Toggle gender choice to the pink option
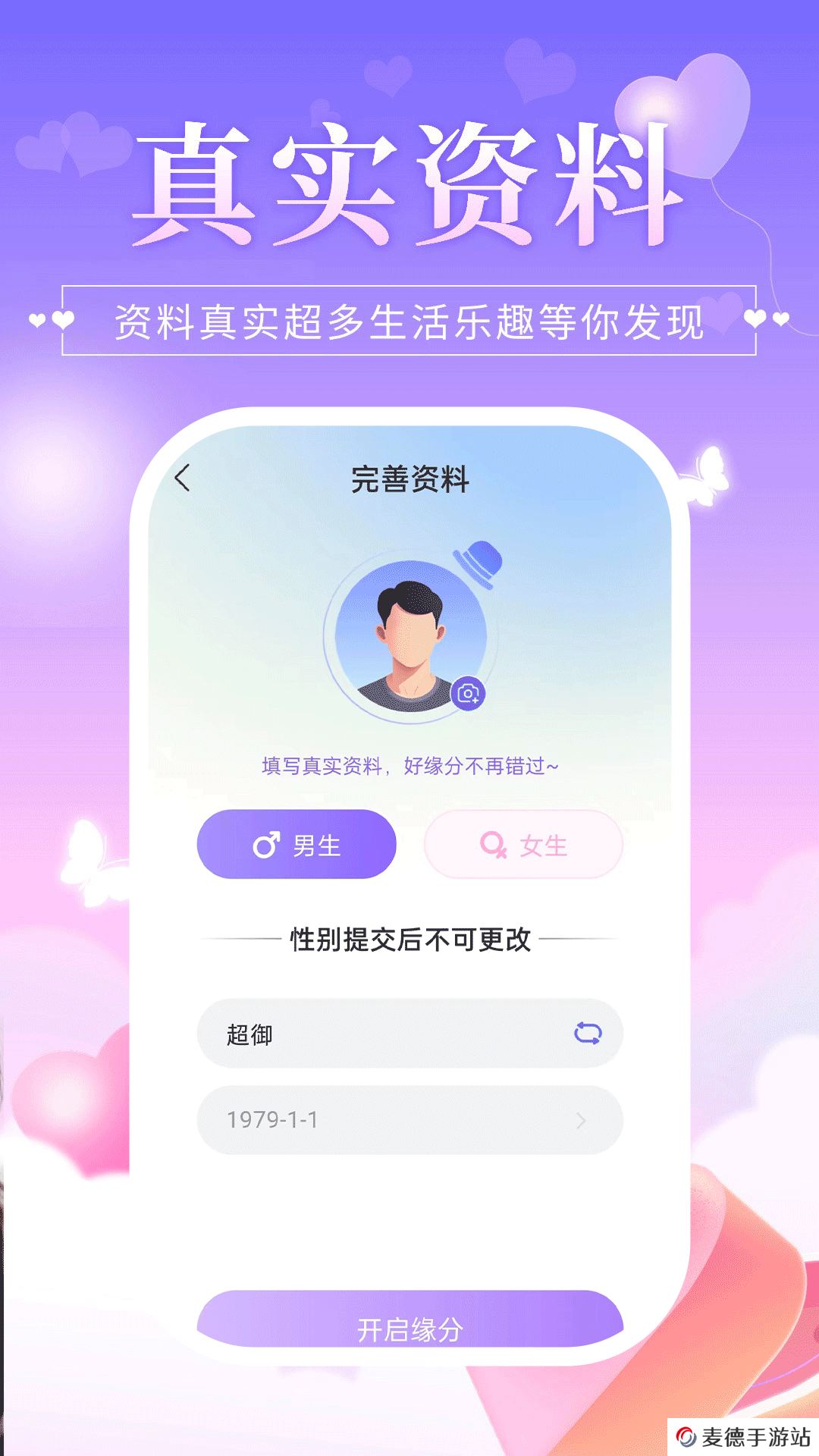The height and width of the screenshot is (1456, 819). (522, 846)
